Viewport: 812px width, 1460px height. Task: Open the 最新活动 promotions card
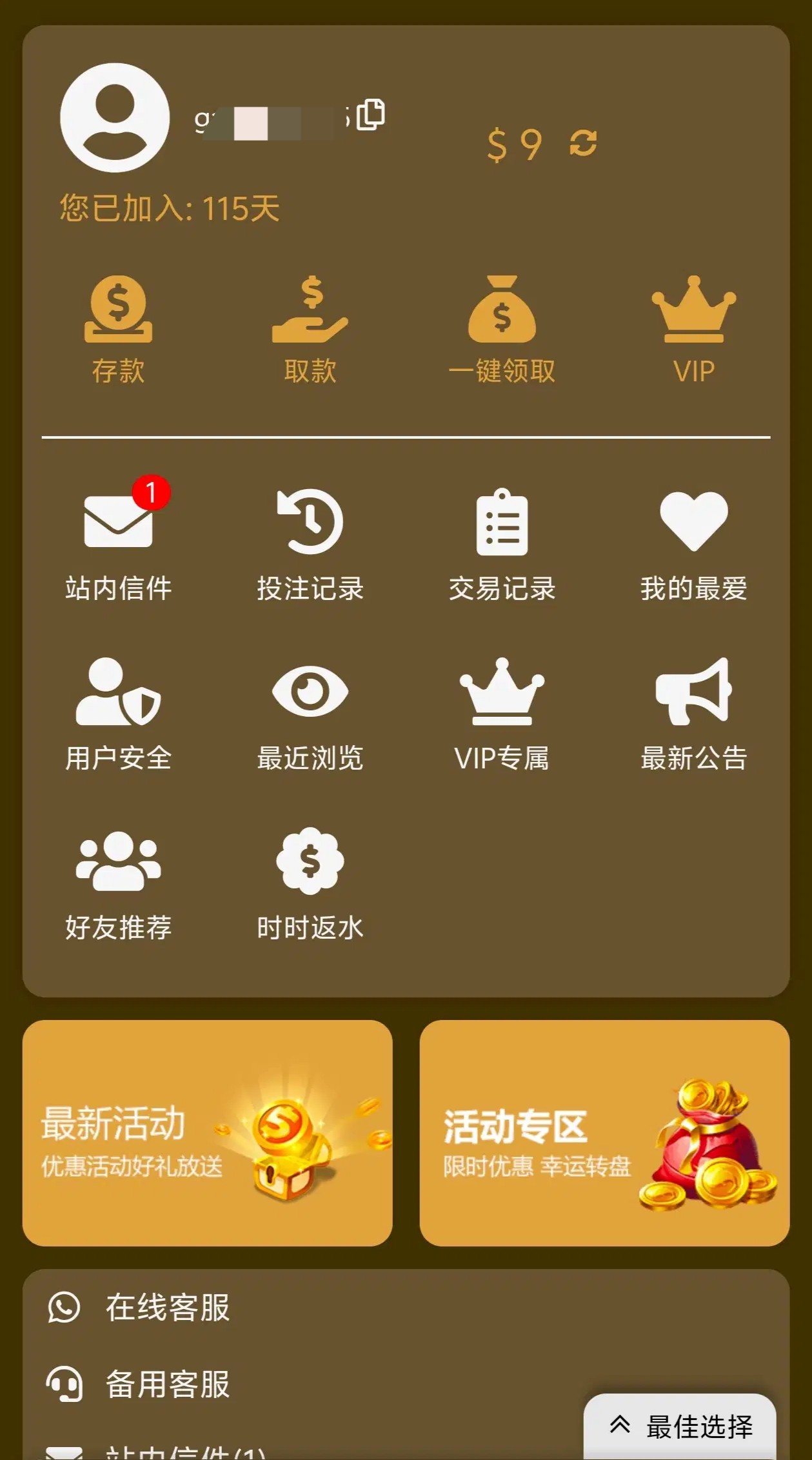(x=207, y=1133)
